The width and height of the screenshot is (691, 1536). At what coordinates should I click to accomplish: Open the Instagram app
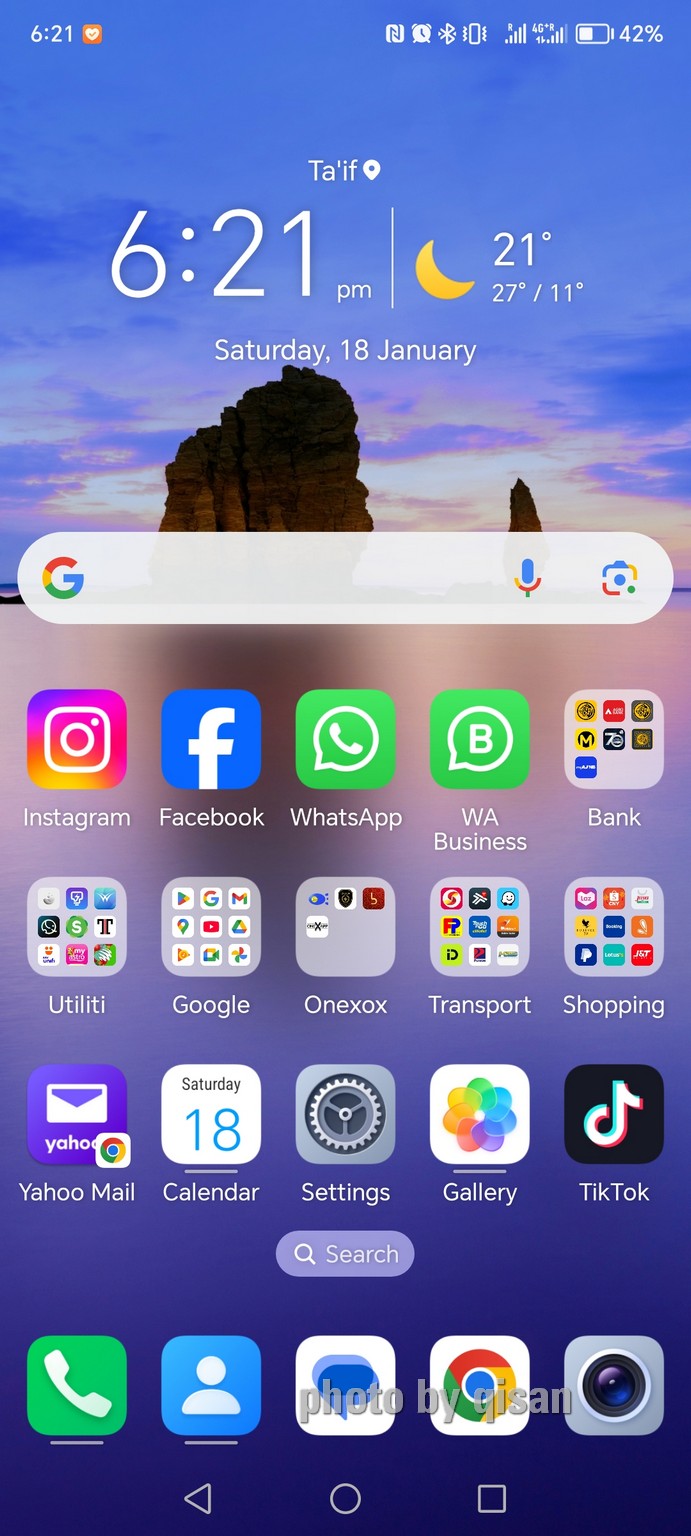(77, 739)
